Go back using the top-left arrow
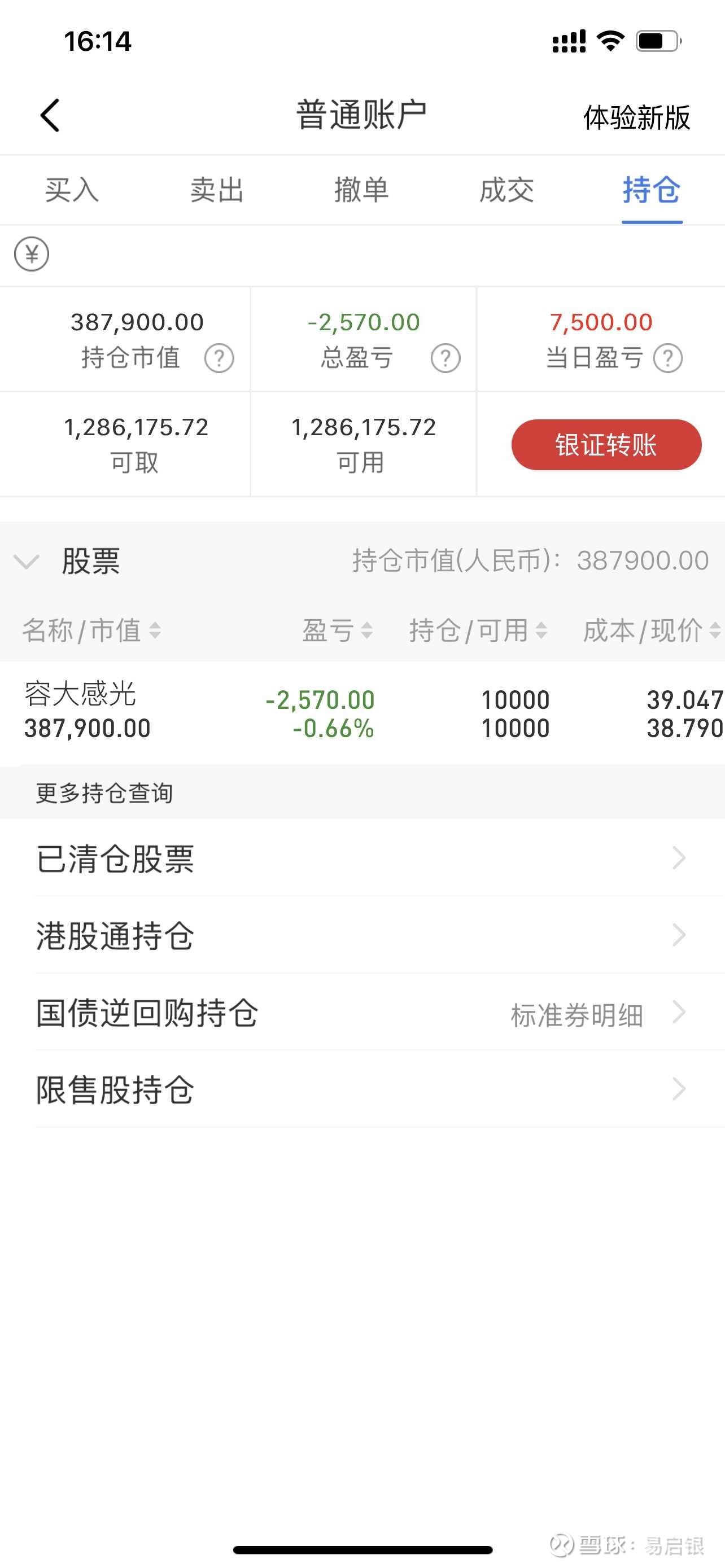 pyautogui.click(x=50, y=115)
